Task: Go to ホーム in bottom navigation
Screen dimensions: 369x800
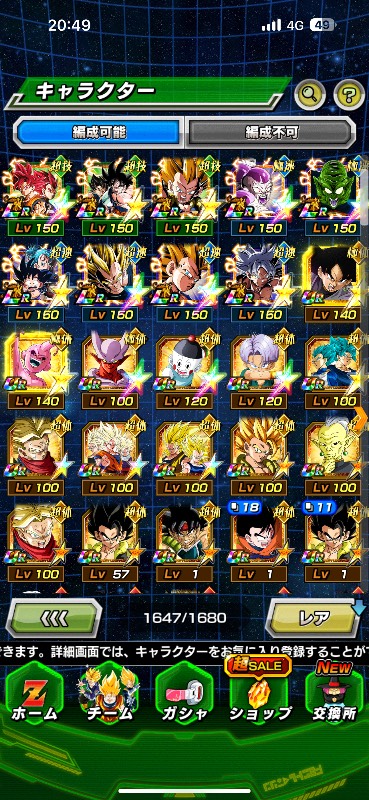Action: pyautogui.click(x=34, y=696)
